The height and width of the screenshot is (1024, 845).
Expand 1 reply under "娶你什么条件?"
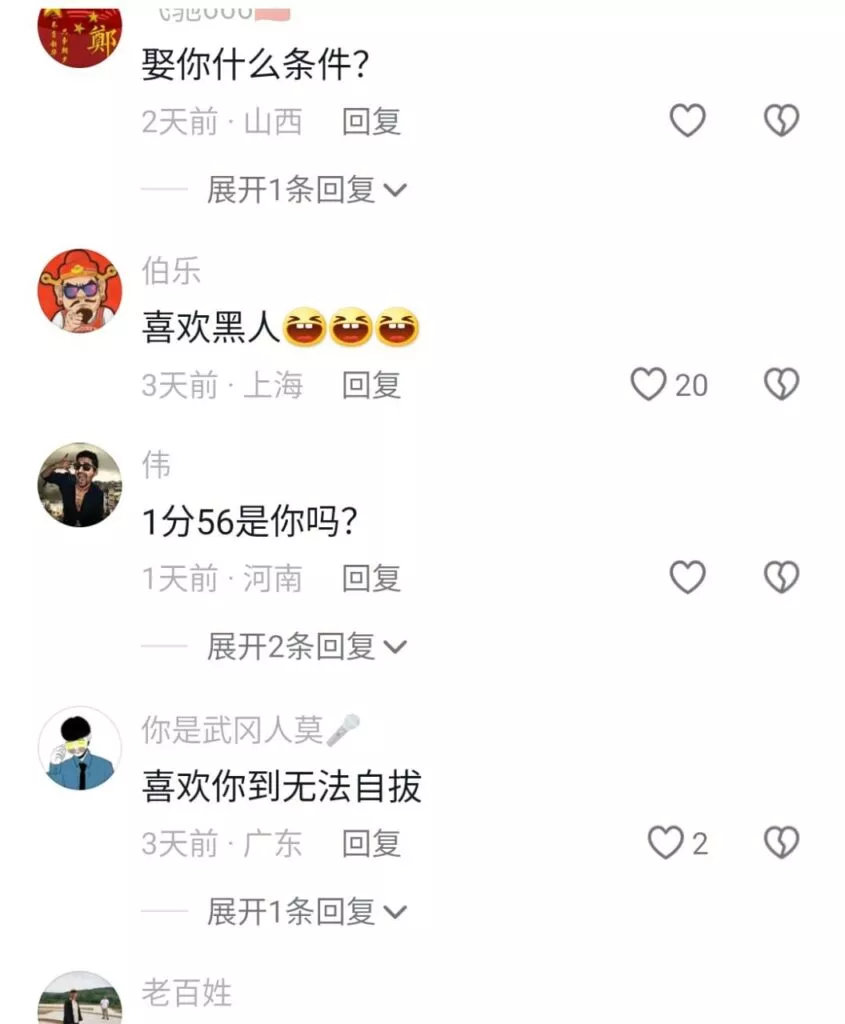(x=306, y=189)
